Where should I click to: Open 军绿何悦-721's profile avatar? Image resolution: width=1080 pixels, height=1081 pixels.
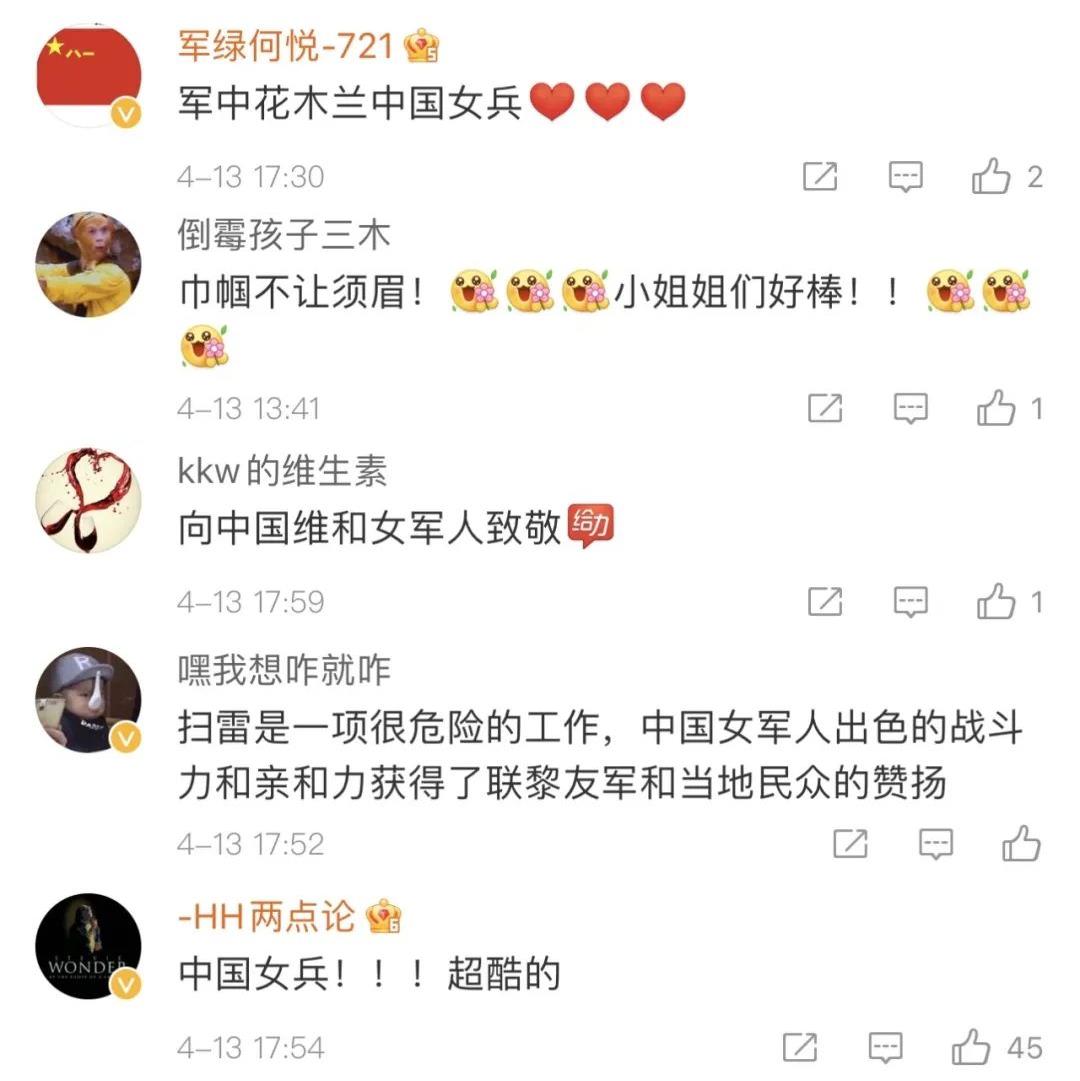click(88, 76)
